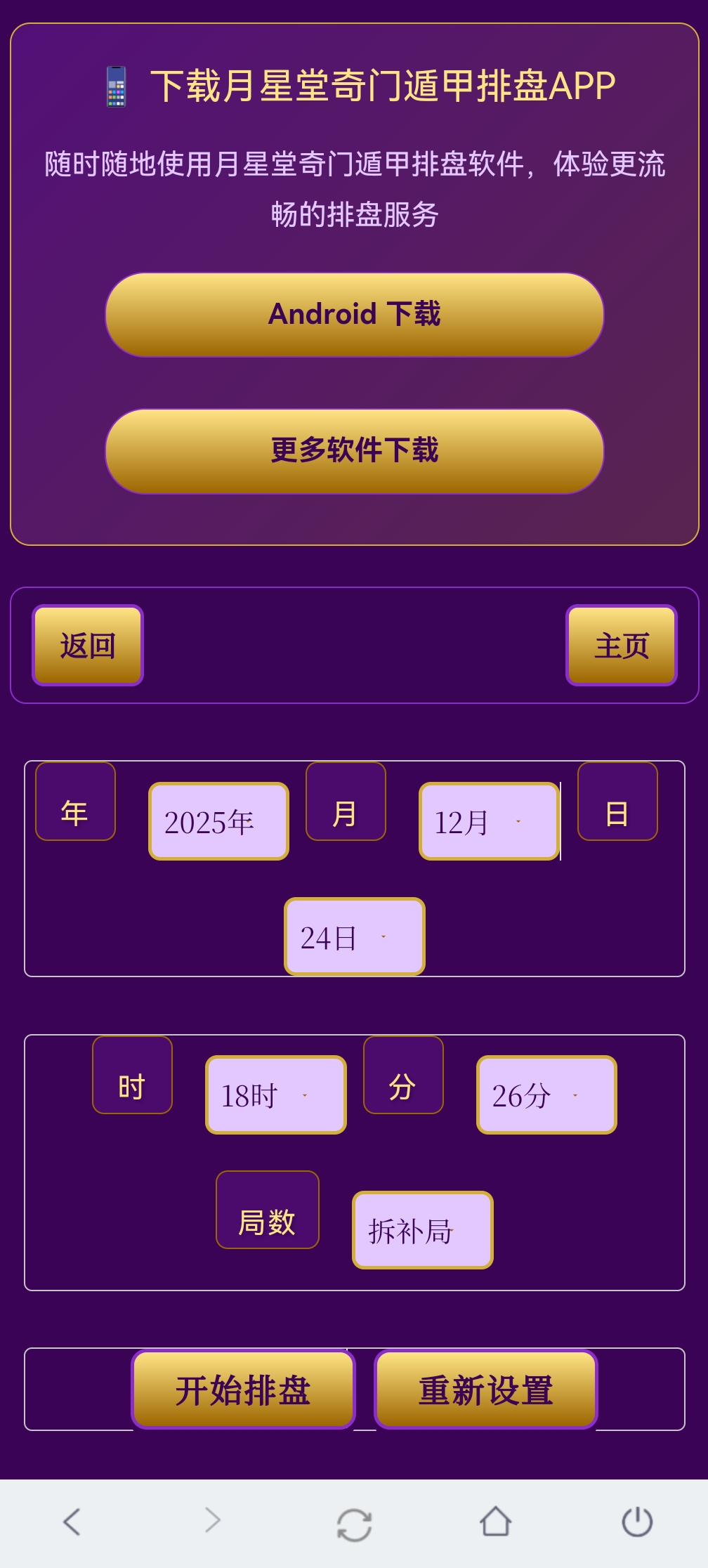
Task: Open the month dropdown showing 12月
Action: 488,821
